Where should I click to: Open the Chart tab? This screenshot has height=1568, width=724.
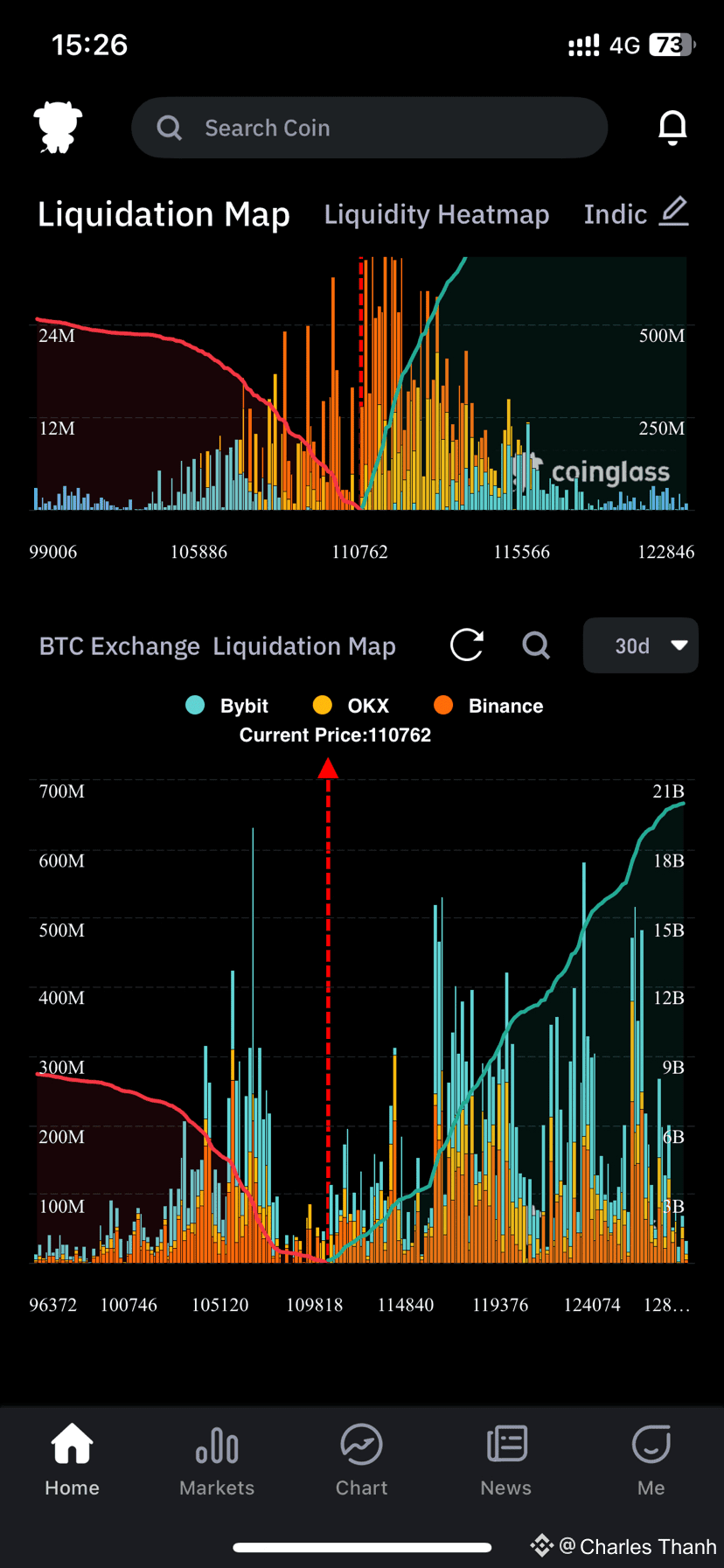[361, 1460]
